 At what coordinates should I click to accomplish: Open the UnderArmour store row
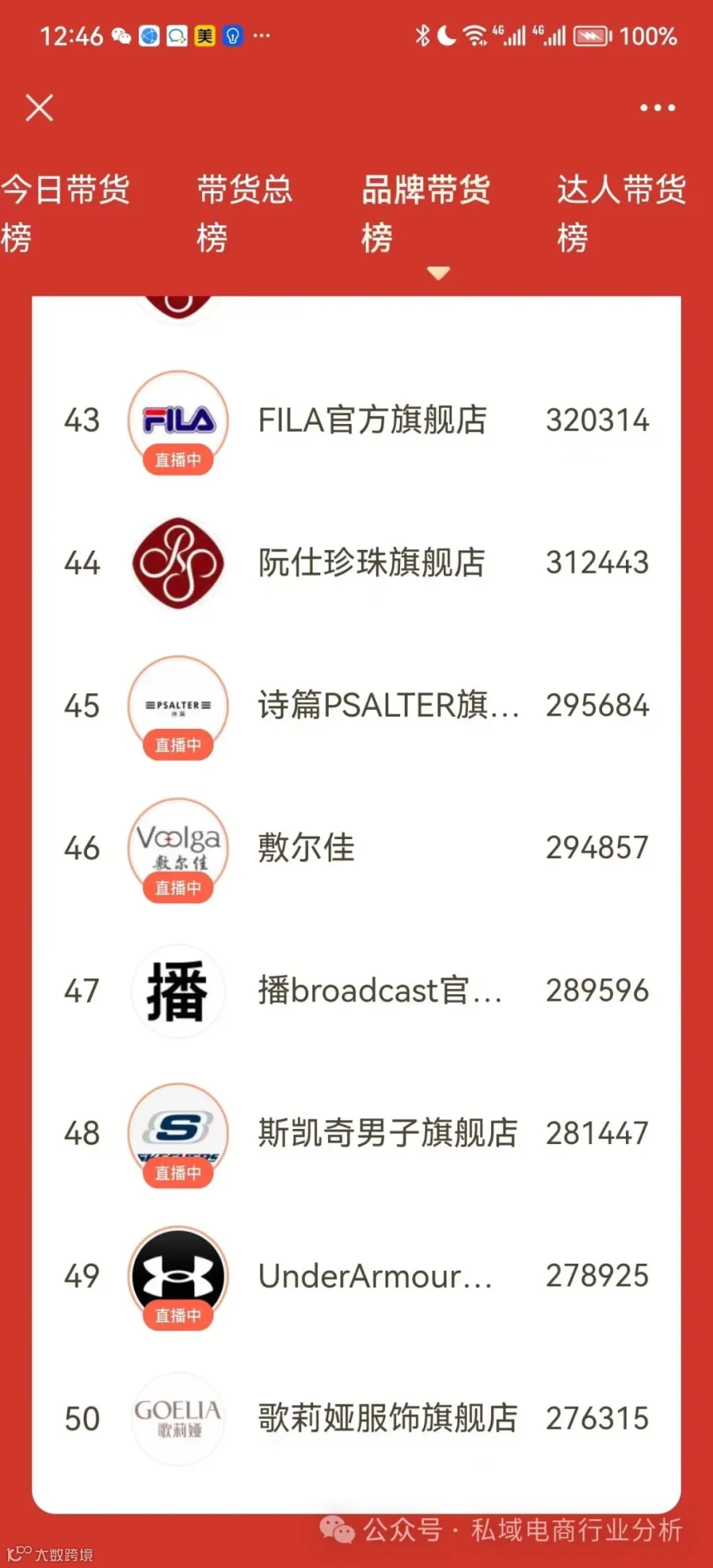(356, 1276)
